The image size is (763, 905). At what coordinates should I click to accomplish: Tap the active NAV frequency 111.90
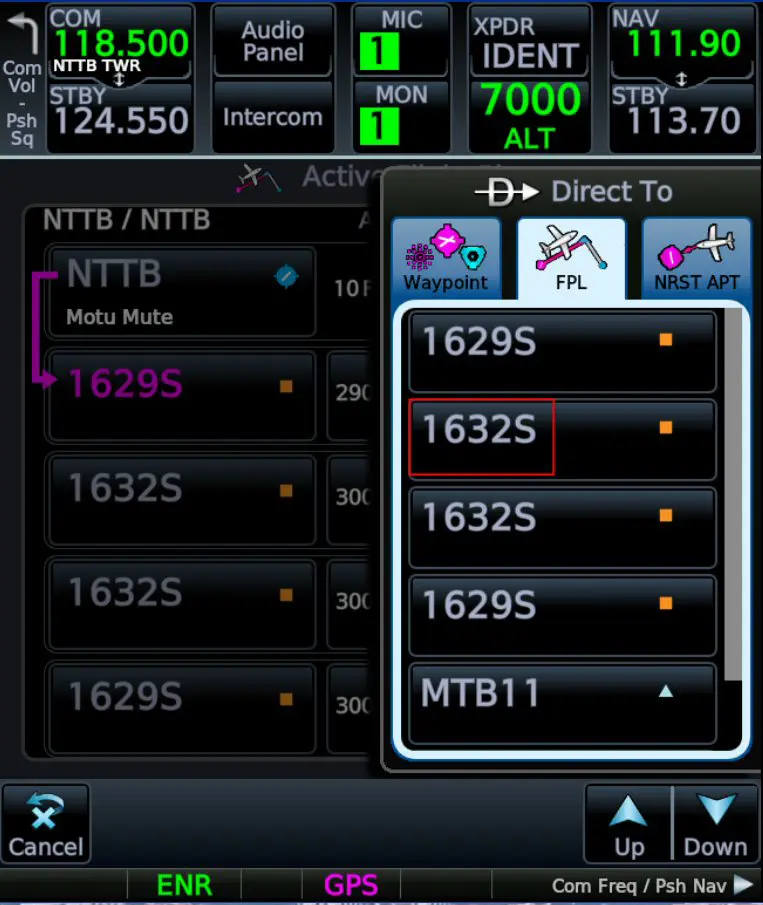[682, 41]
